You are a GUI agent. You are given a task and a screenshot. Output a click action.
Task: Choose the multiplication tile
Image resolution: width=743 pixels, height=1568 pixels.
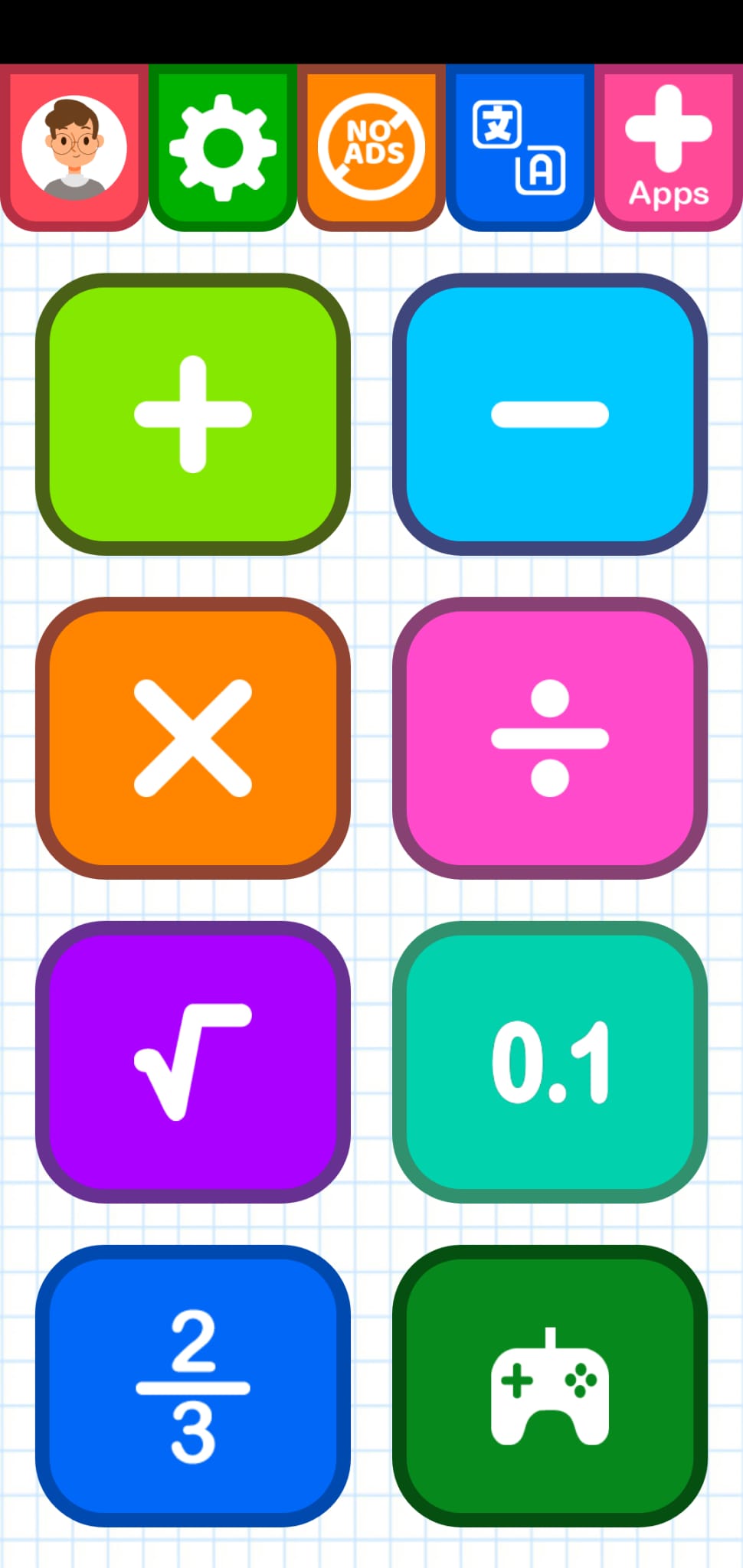click(x=193, y=738)
